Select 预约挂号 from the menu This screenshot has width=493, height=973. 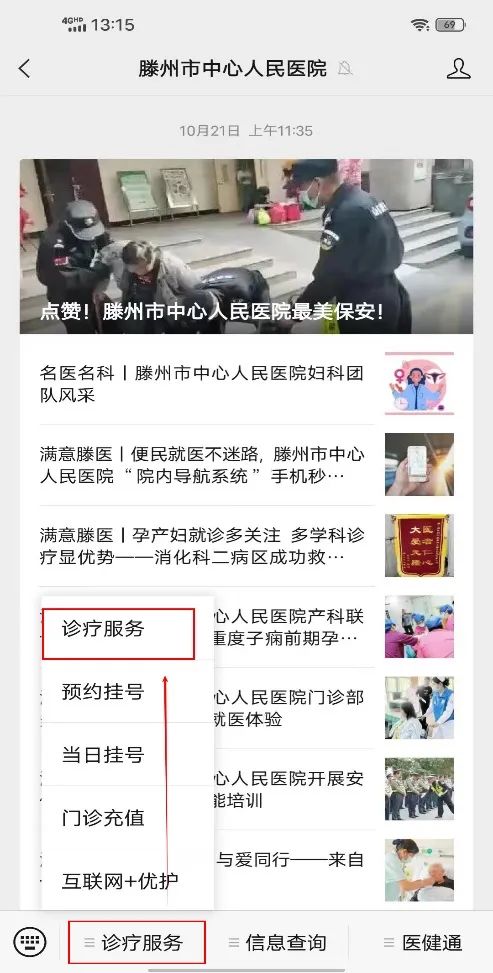[127, 691]
